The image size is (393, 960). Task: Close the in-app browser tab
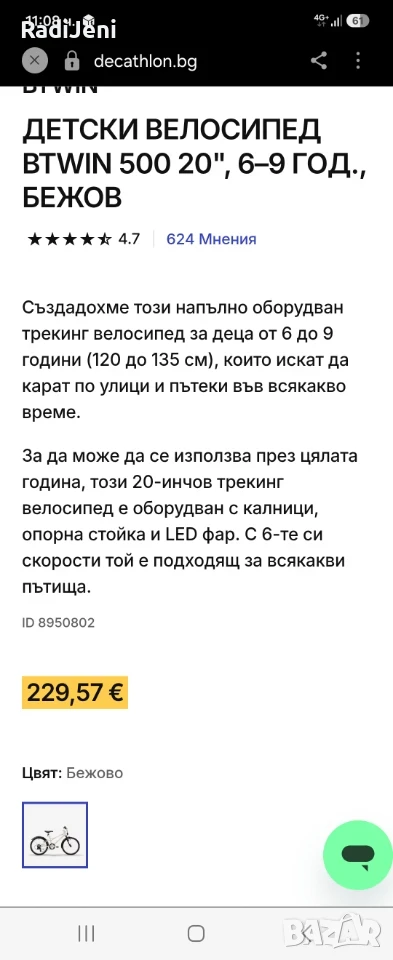coord(34,61)
